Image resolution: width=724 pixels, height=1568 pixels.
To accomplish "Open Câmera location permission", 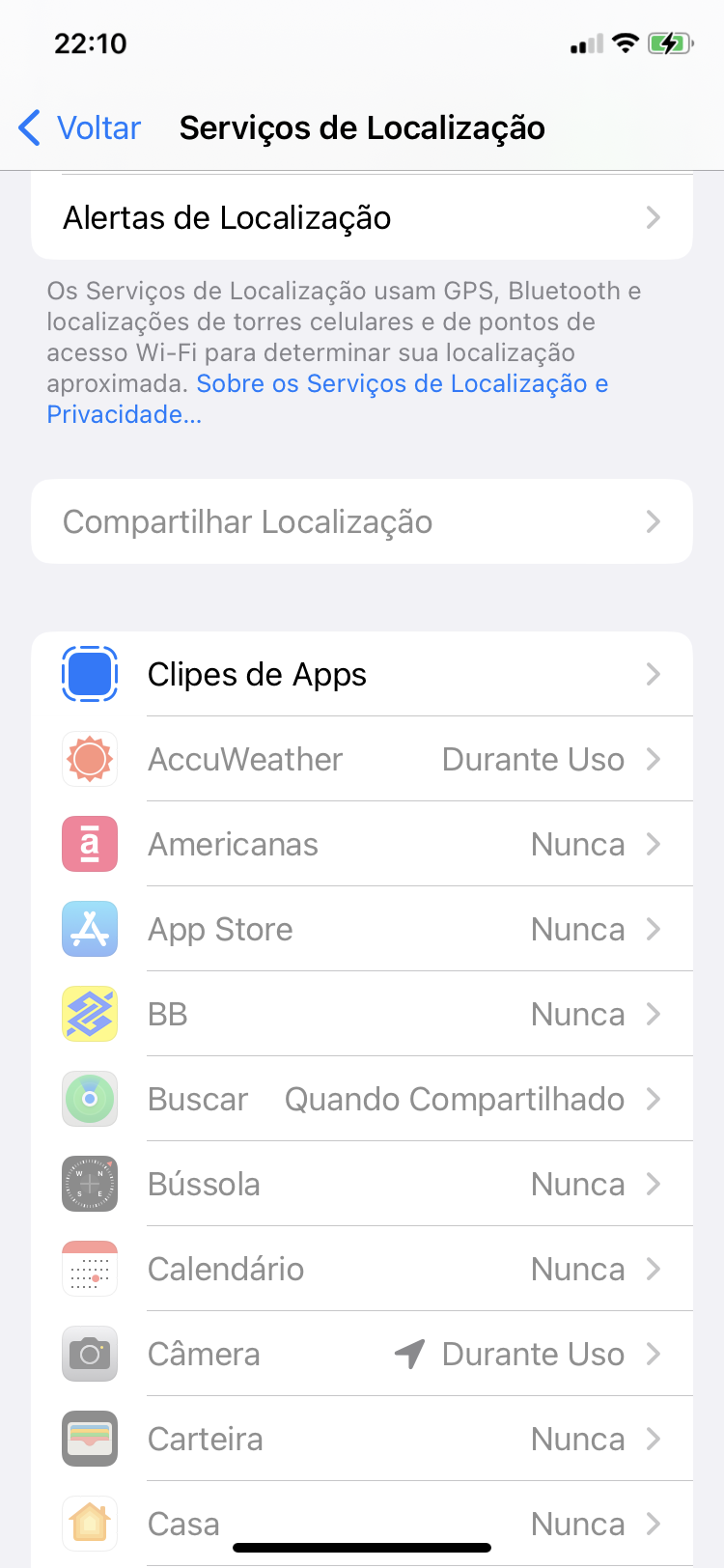I will coord(362,1355).
